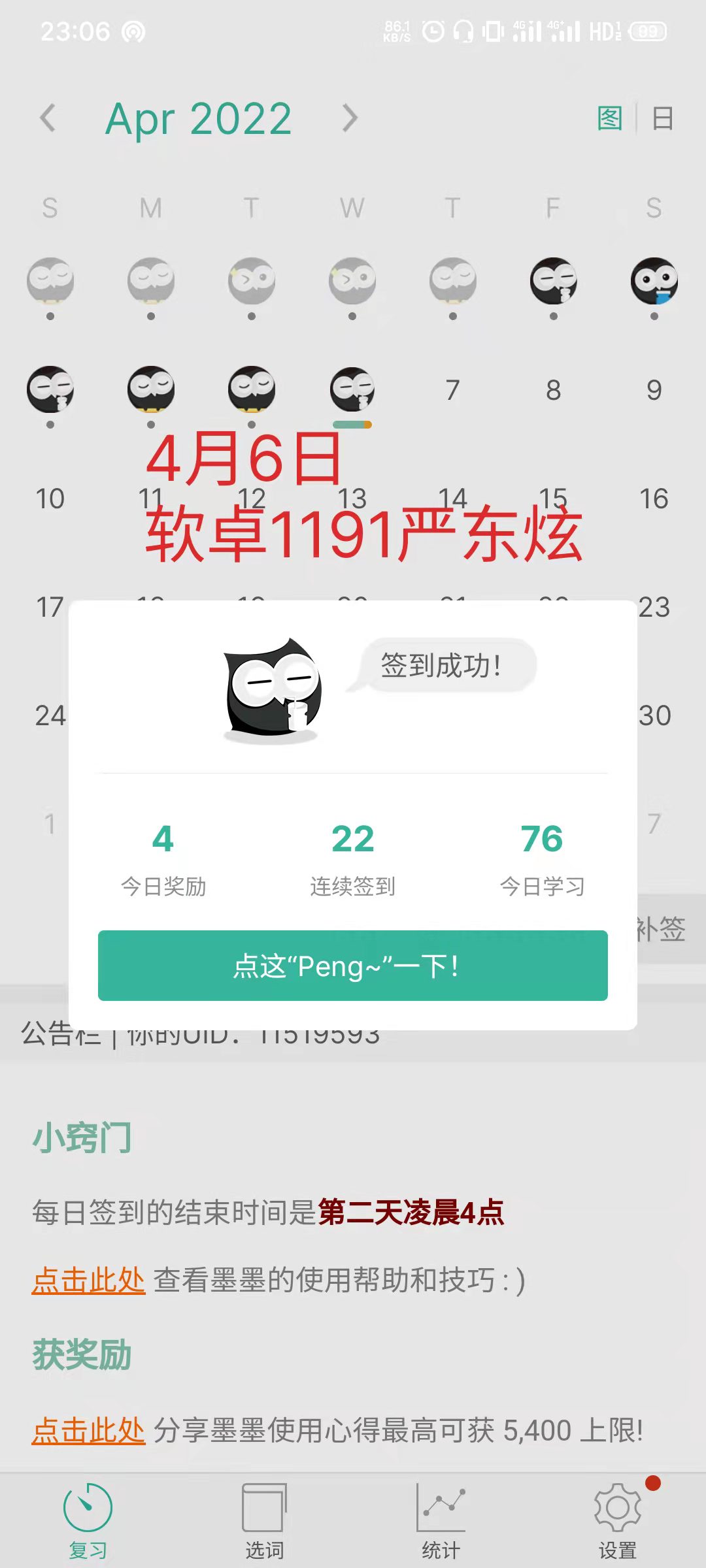Open the 点击此处 link for 墨墨 usage tips

[88, 1280]
